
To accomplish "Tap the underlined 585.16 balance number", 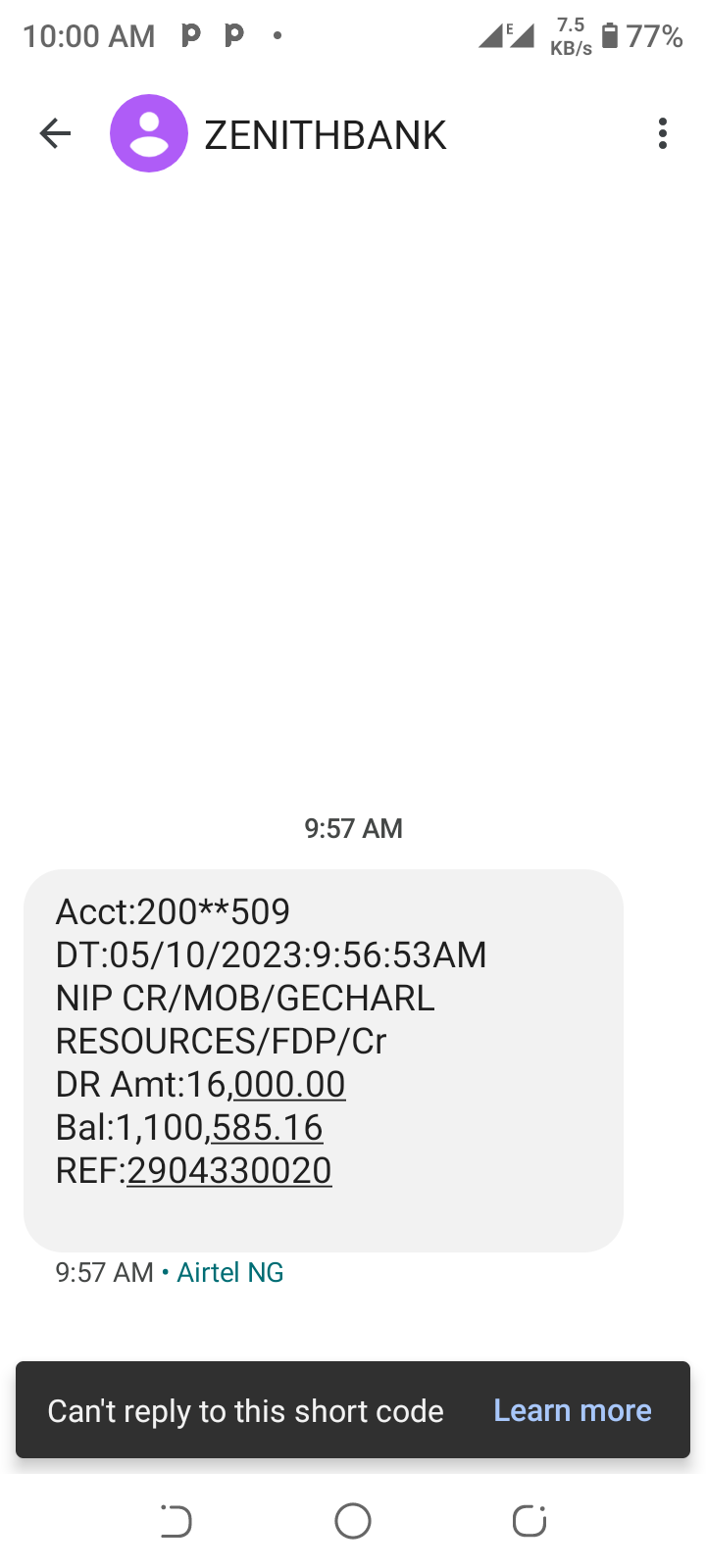I will (267, 1127).
